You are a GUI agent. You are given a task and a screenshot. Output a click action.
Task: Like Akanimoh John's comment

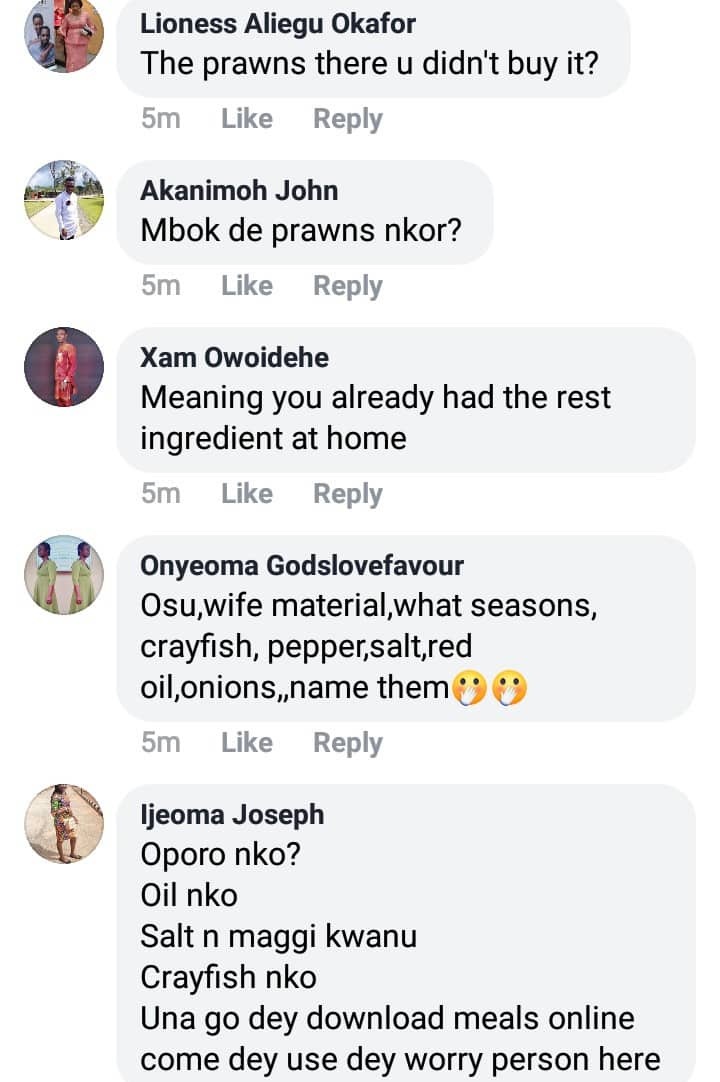(x=247, y=286)
